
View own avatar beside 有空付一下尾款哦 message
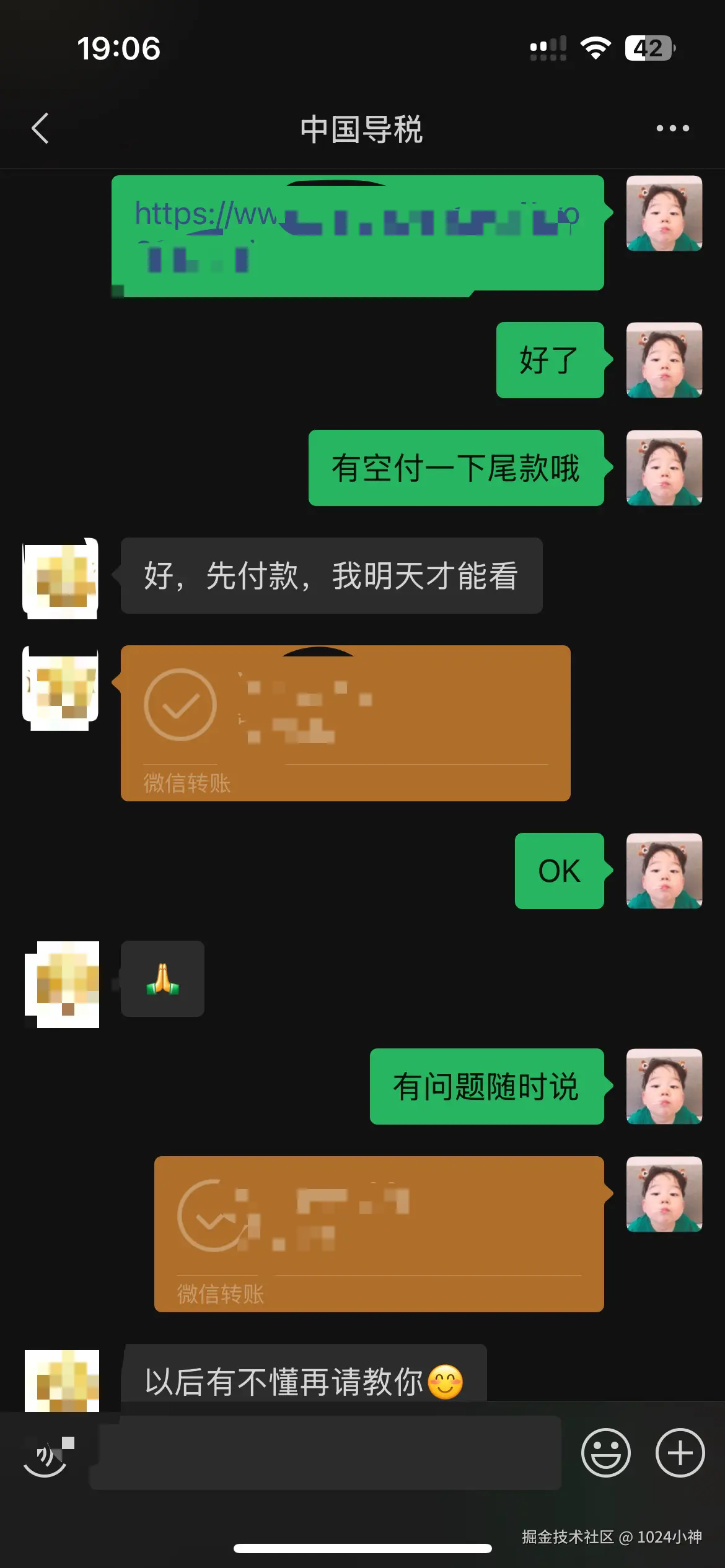[x=664, y=468]
